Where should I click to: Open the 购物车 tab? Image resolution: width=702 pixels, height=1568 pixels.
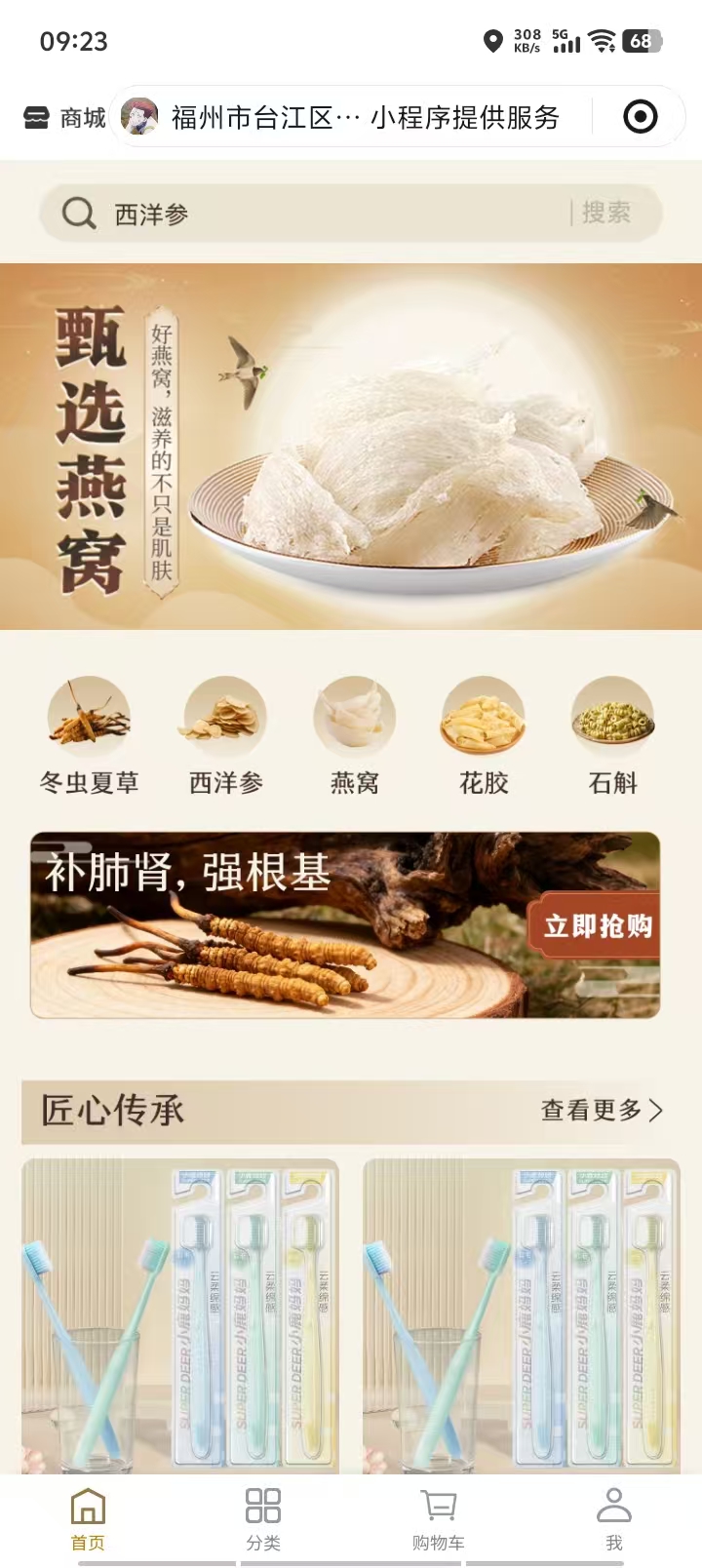[439, 1518]
